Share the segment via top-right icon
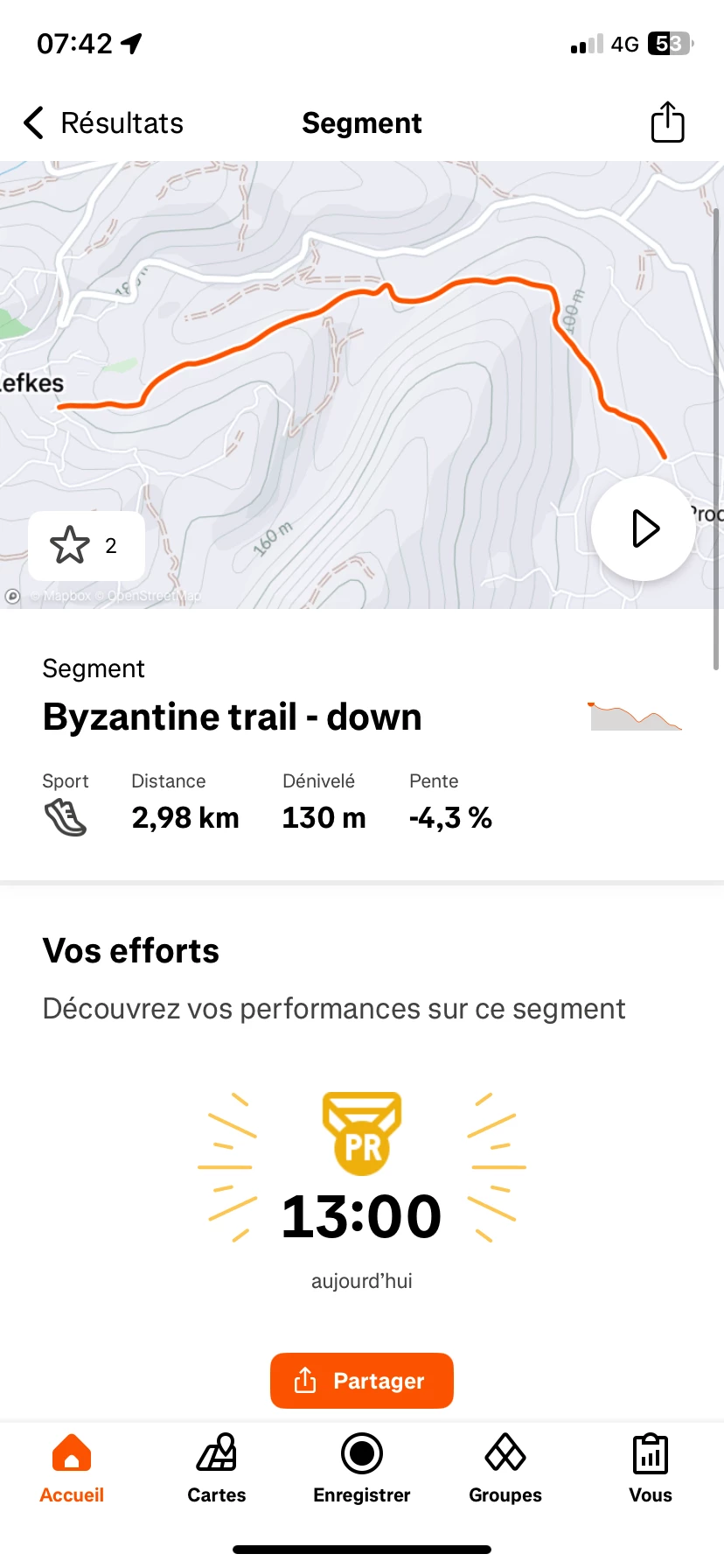Viewport: 724px width, 1568px height. tap(667, 122)
